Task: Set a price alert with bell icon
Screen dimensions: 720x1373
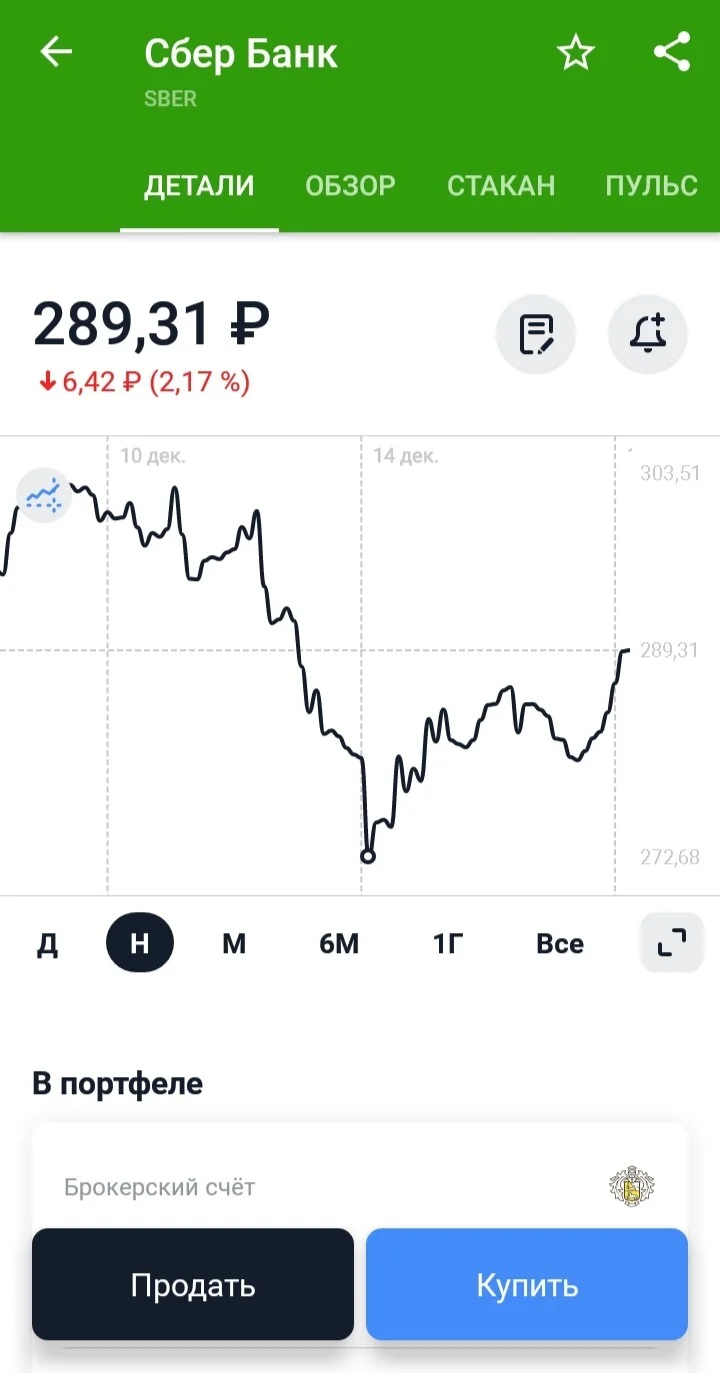Action: 648,334
